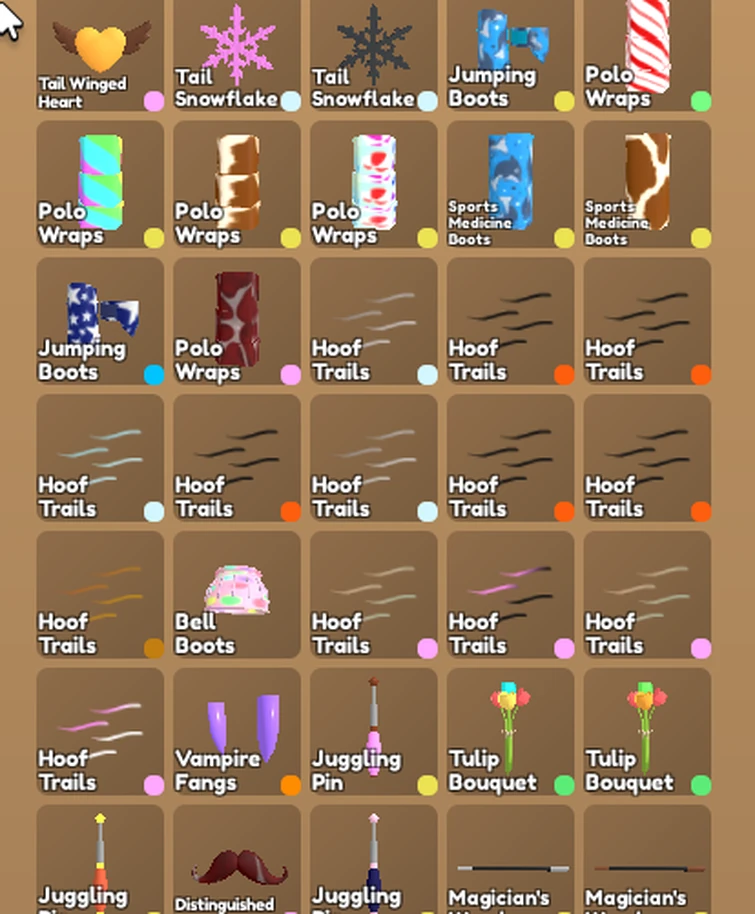Choose the brown cow-print Polo Wraps

click(x=237, y=185)
